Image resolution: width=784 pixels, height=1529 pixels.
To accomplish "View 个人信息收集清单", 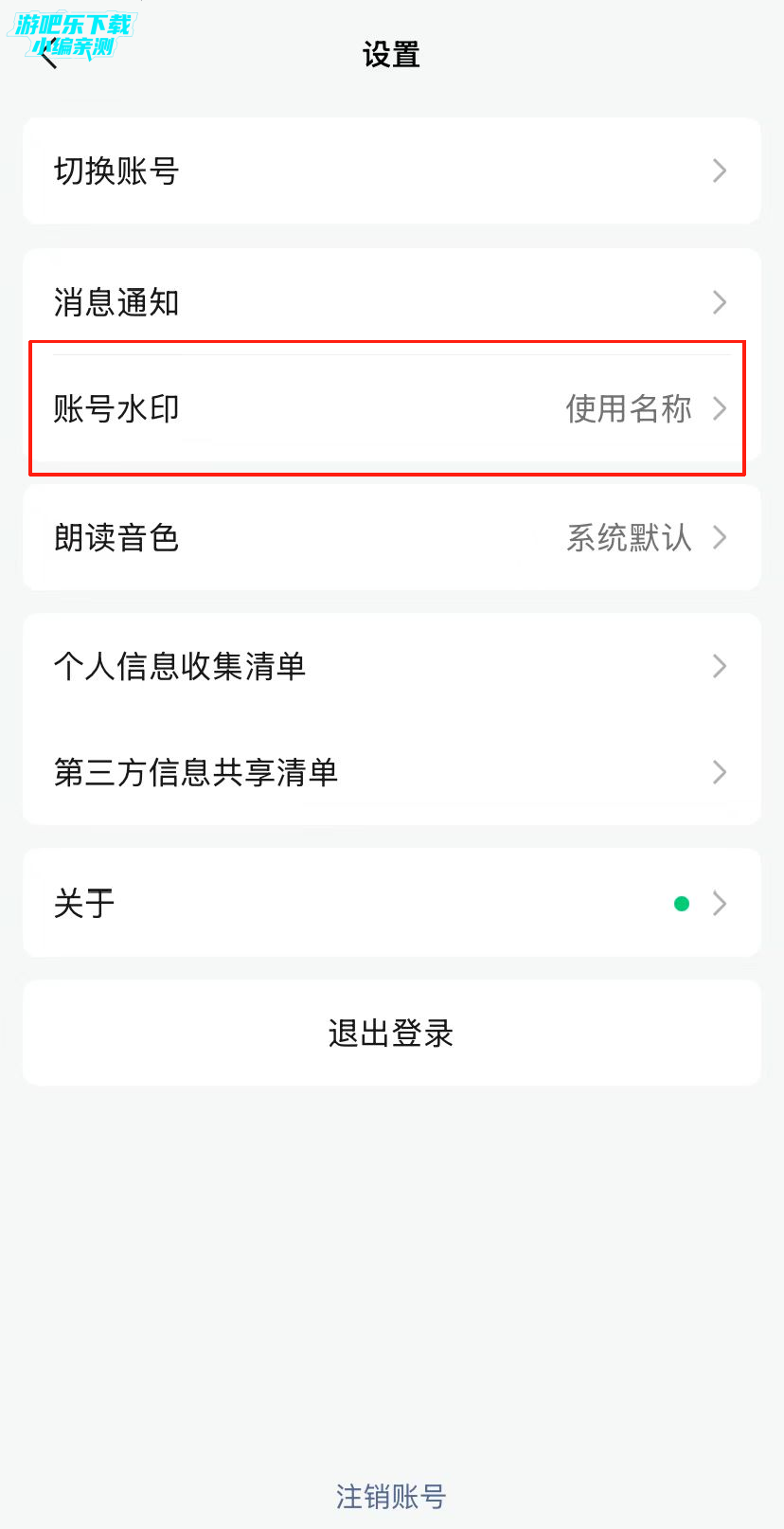I will coord(391,667).
